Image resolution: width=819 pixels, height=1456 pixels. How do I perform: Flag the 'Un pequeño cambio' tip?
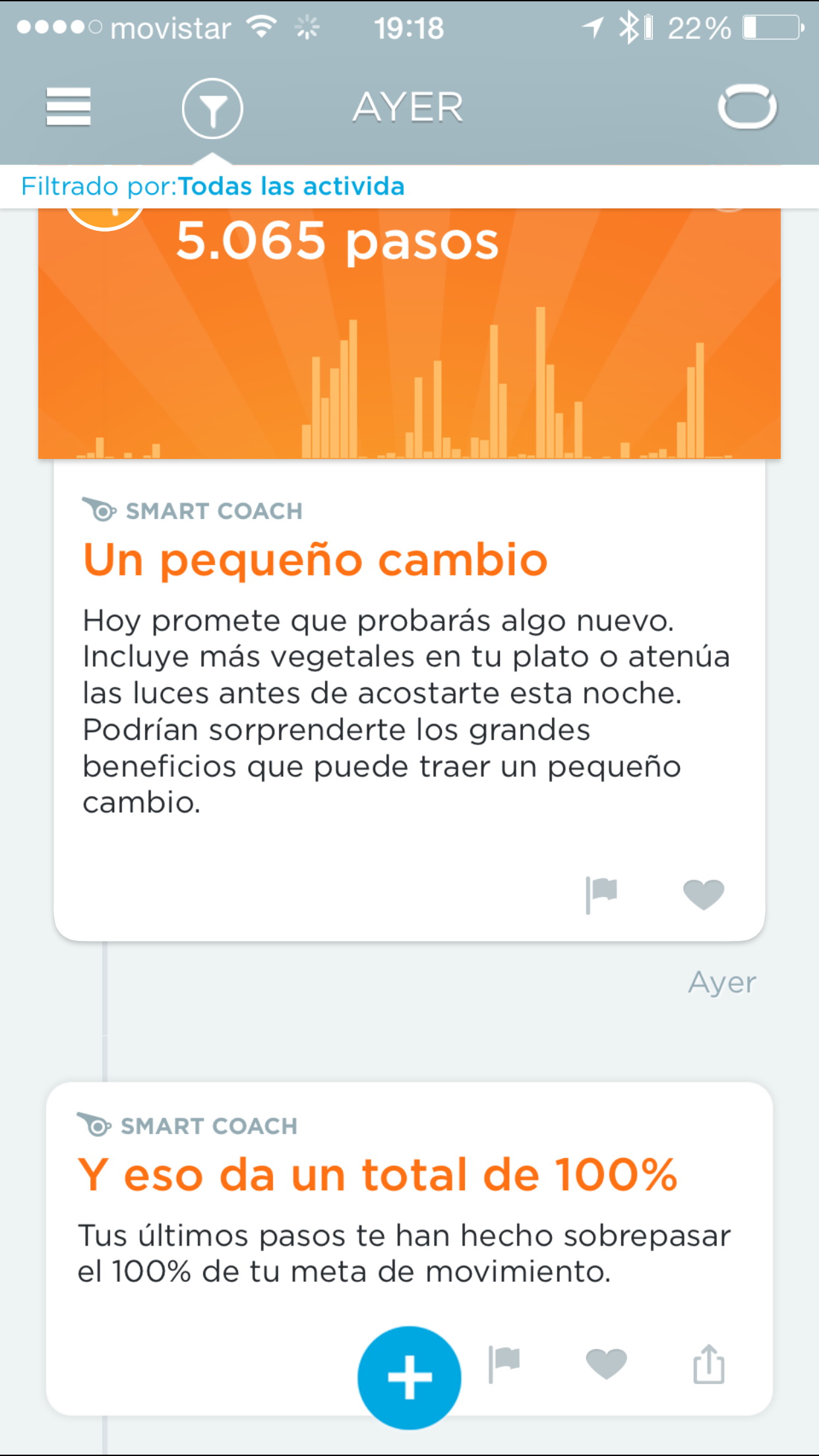coord(601,894)
